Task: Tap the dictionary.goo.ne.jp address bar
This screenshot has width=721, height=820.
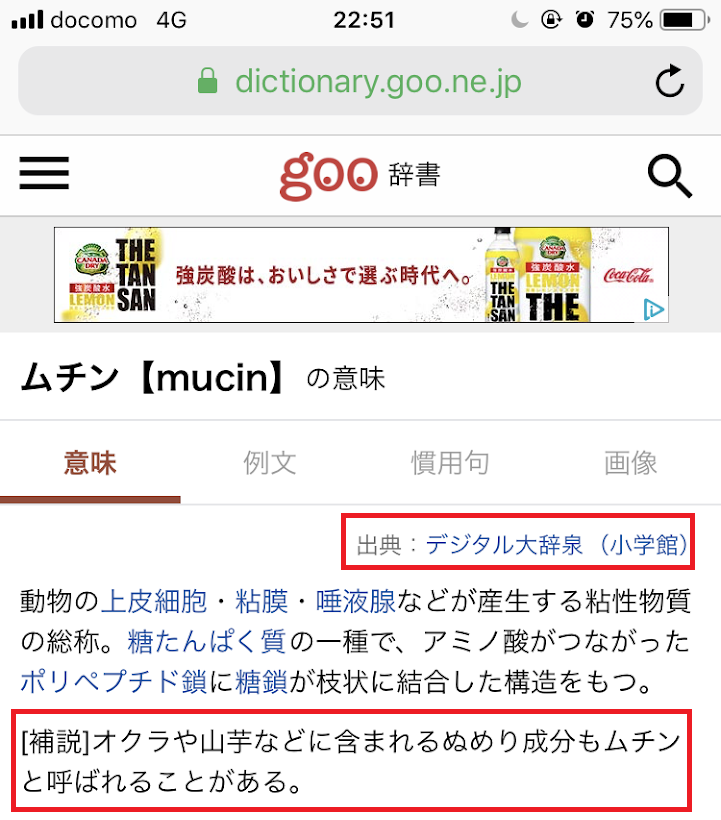Action: pos(360,81)
